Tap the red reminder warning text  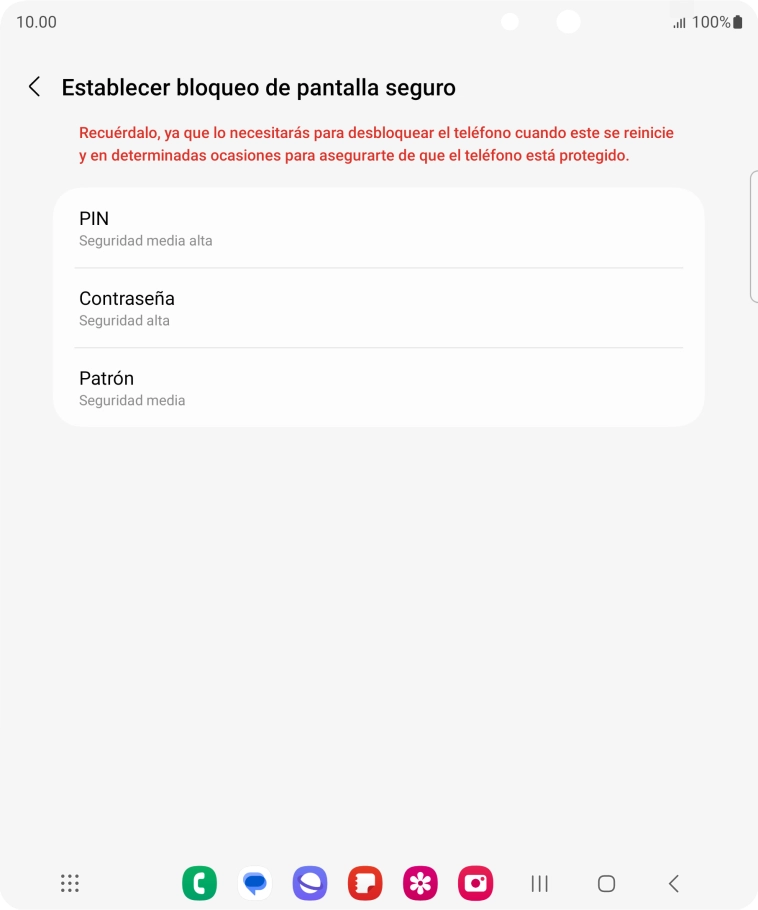click(x=378, y=143)
